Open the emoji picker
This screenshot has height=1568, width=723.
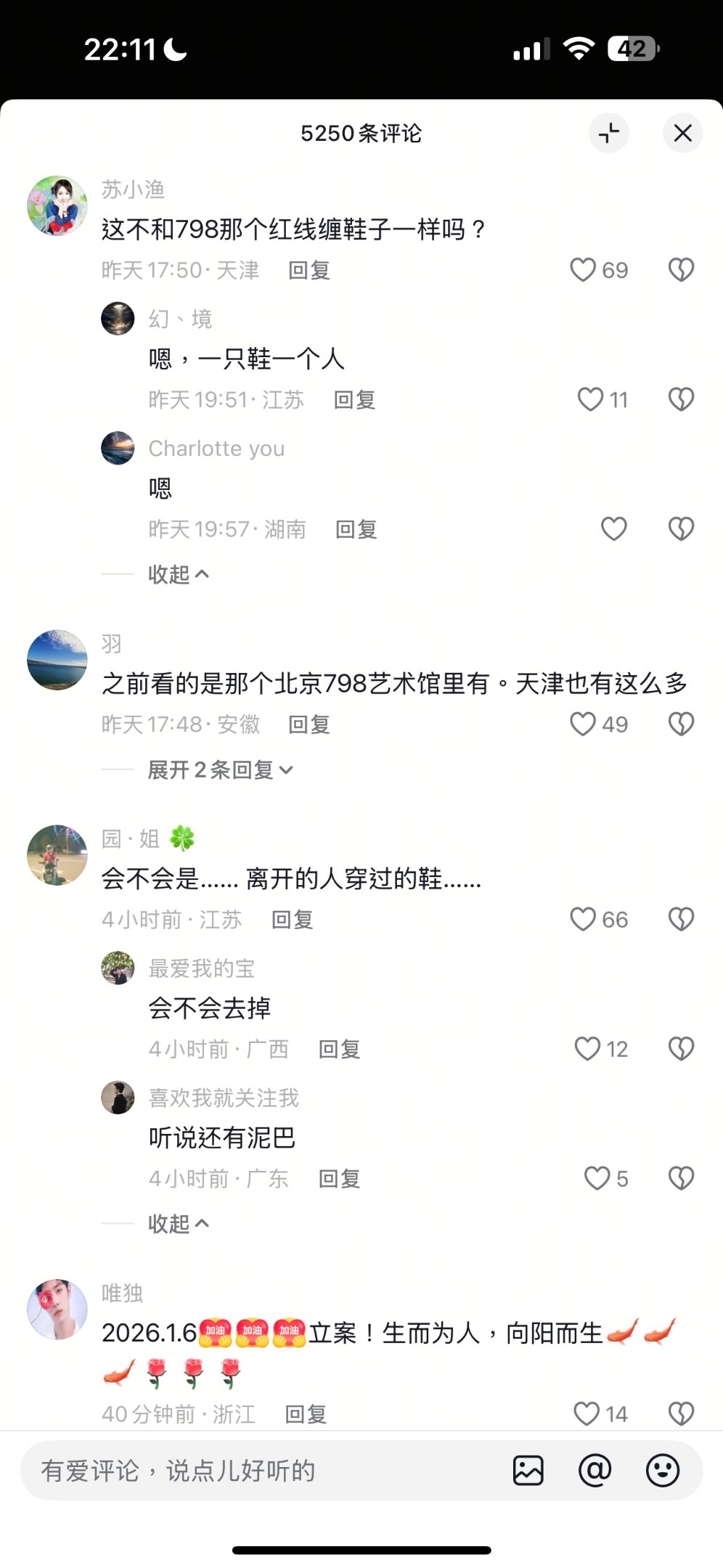pos(662,1471)
